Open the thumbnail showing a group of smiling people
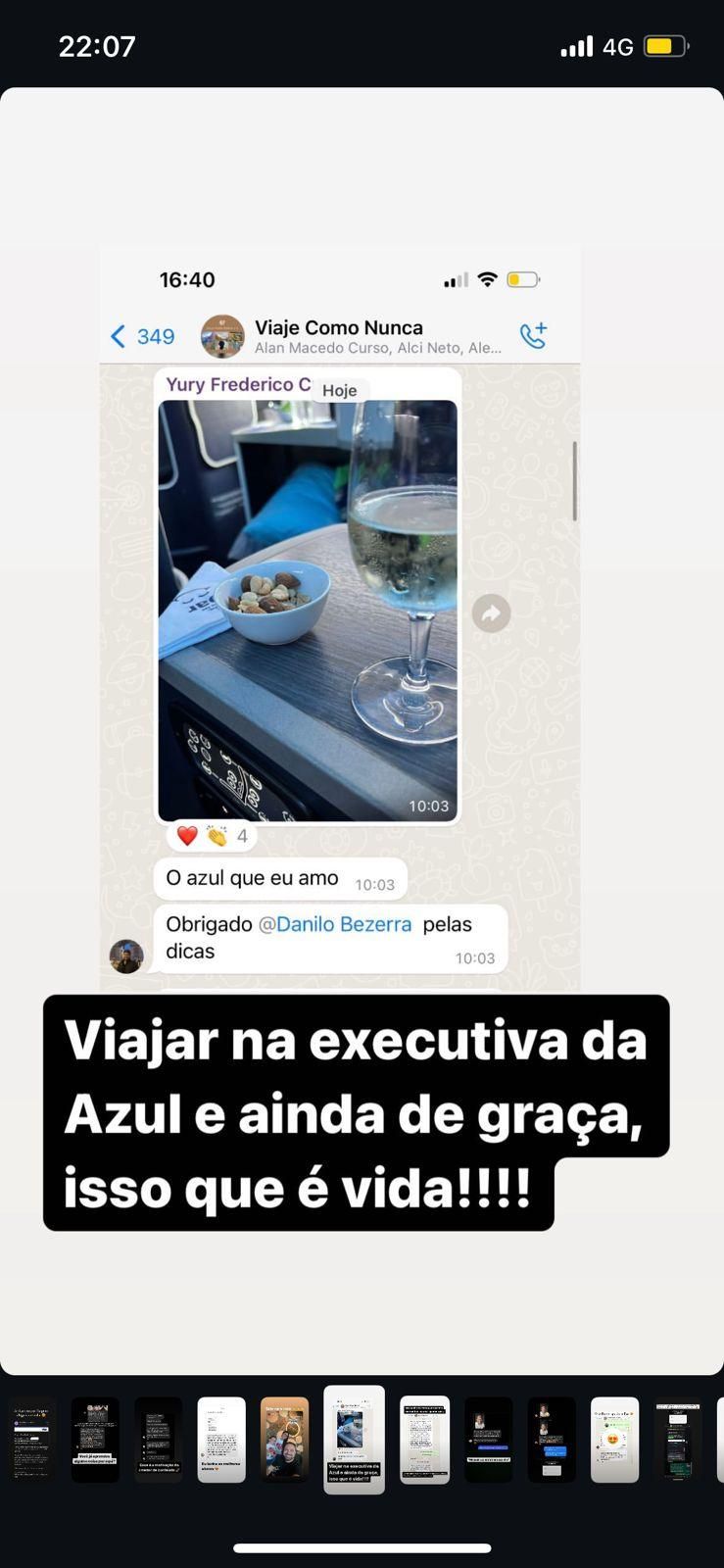This screenshot has width=724, height=1568. pos(285,1439)
